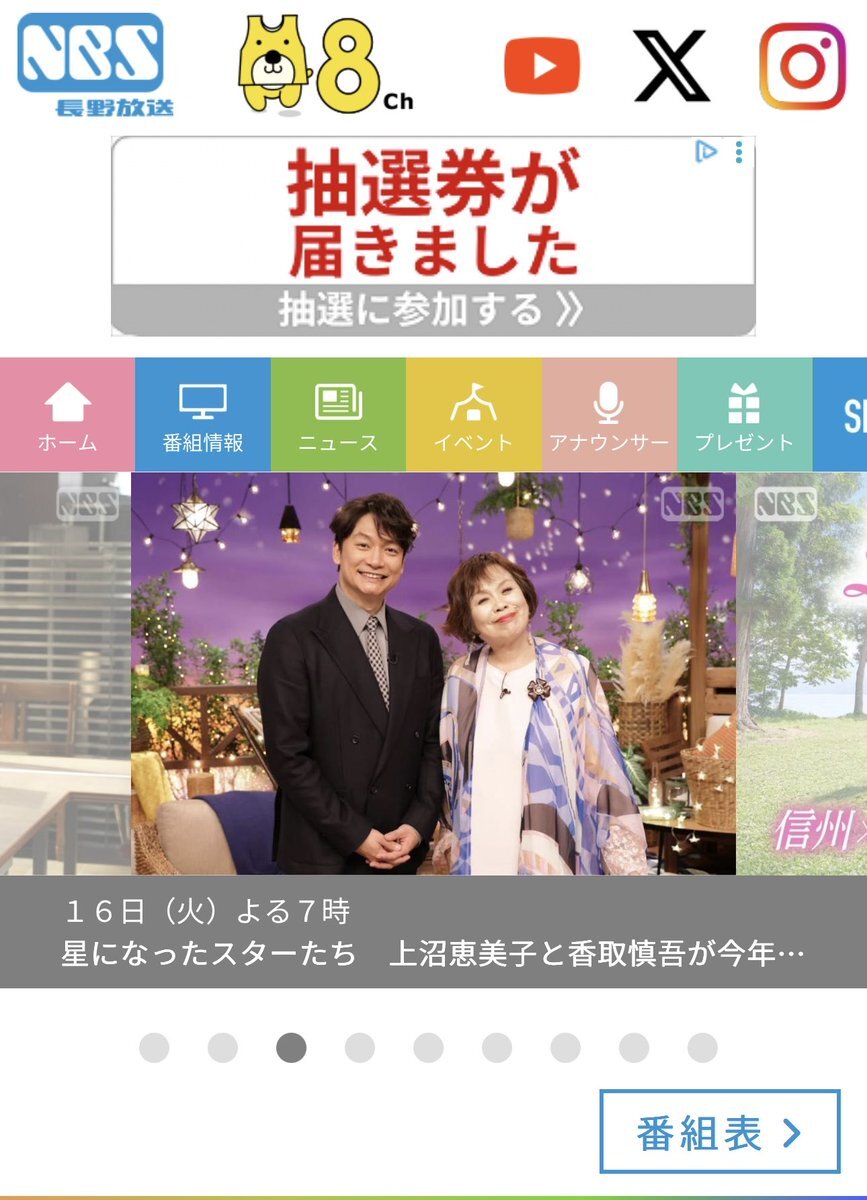The image size is (867, 1200).
Task: Open the 番組表 button
Action: [719, 1132]
